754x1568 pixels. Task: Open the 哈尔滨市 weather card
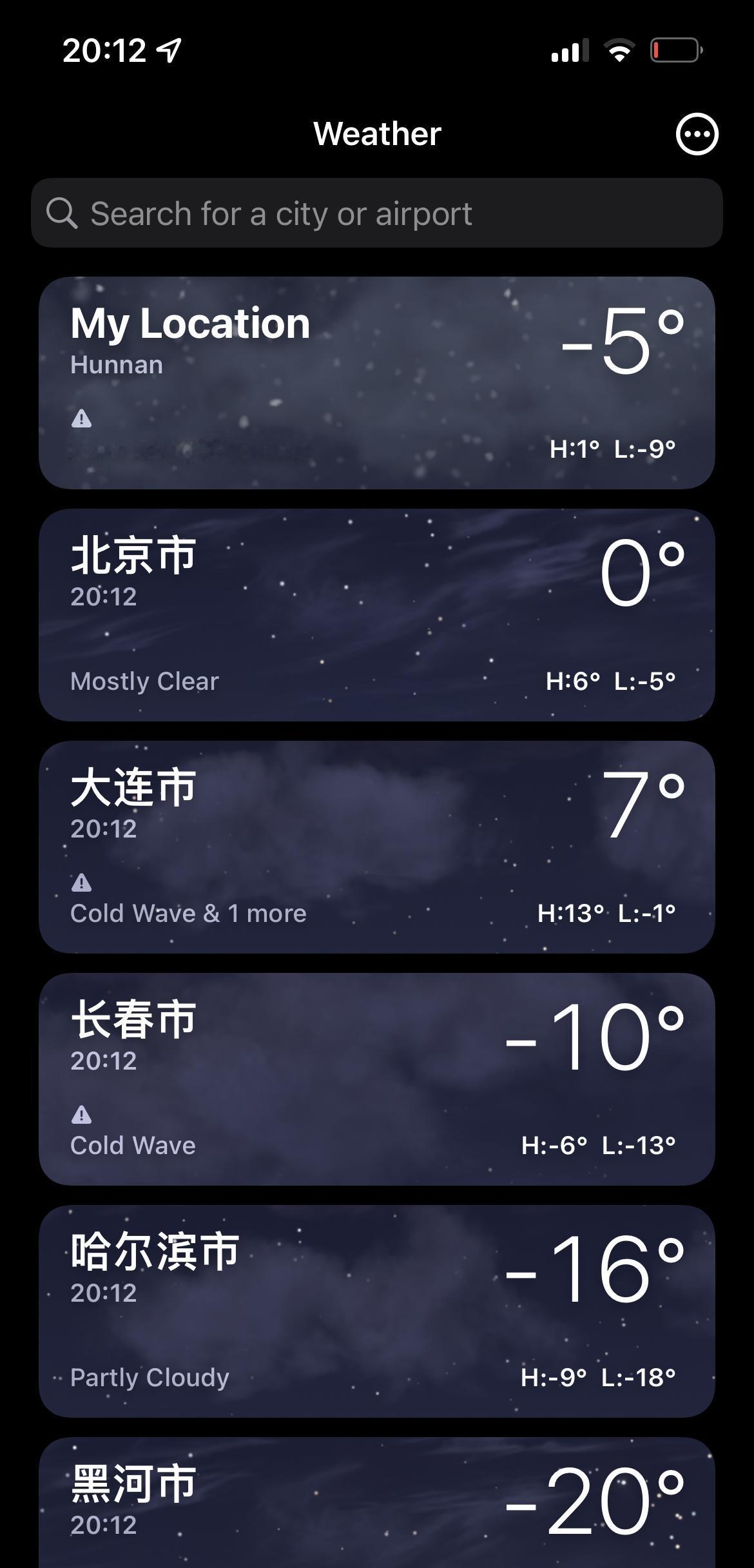coord(377,1309)
